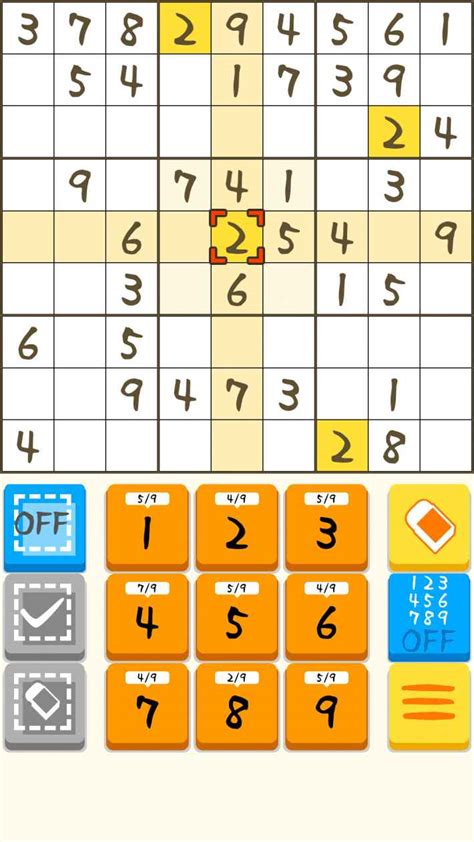Screen dimensions: 474x842
Task: Toggle the blue multi-select OFF button
Action: coord(45,527)
